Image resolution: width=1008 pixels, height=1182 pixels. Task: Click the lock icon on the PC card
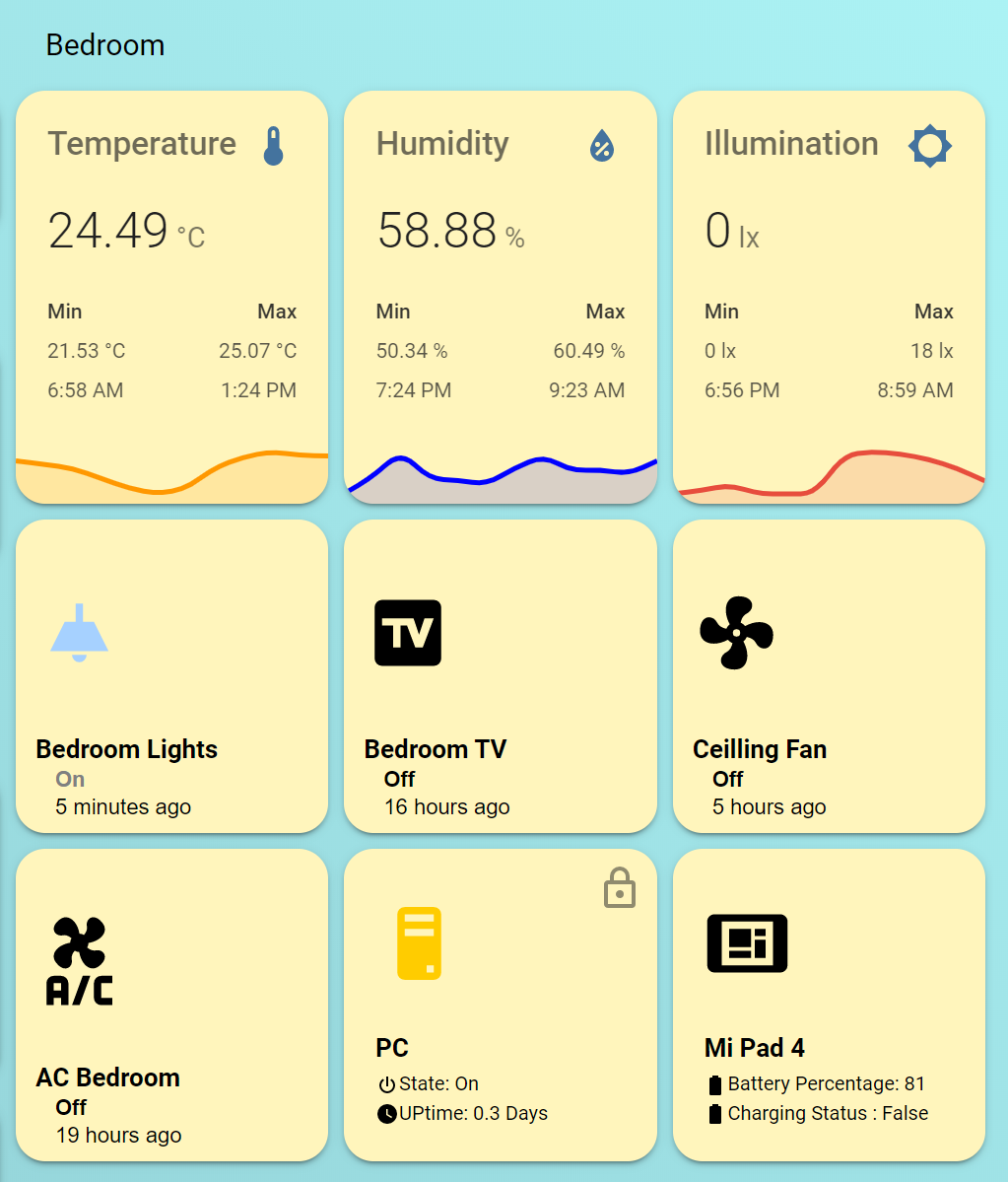pyautogui.click(x=619, y=888)
